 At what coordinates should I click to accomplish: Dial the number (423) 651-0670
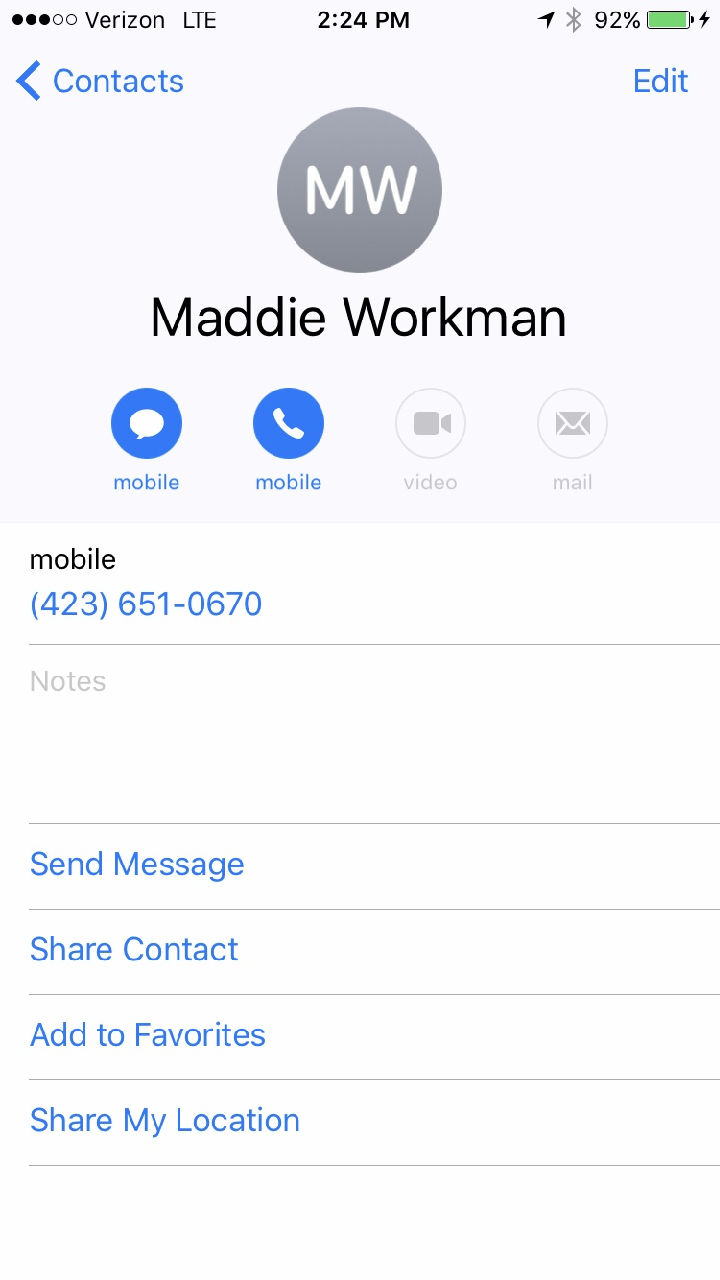pyautogui.click(x=146, y=604)
